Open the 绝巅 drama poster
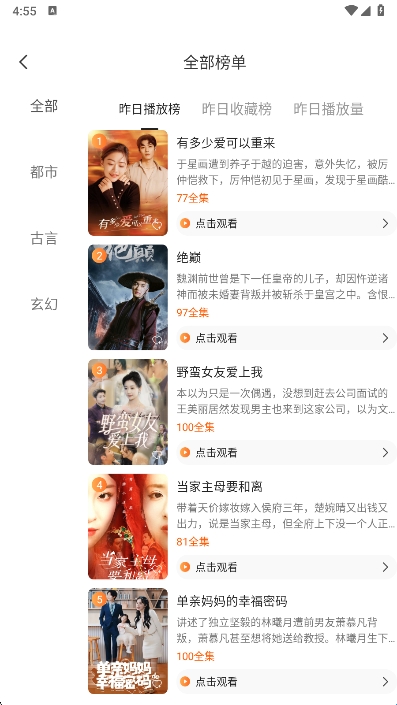Screen dimensions: 397x705 tap(128, 297)
